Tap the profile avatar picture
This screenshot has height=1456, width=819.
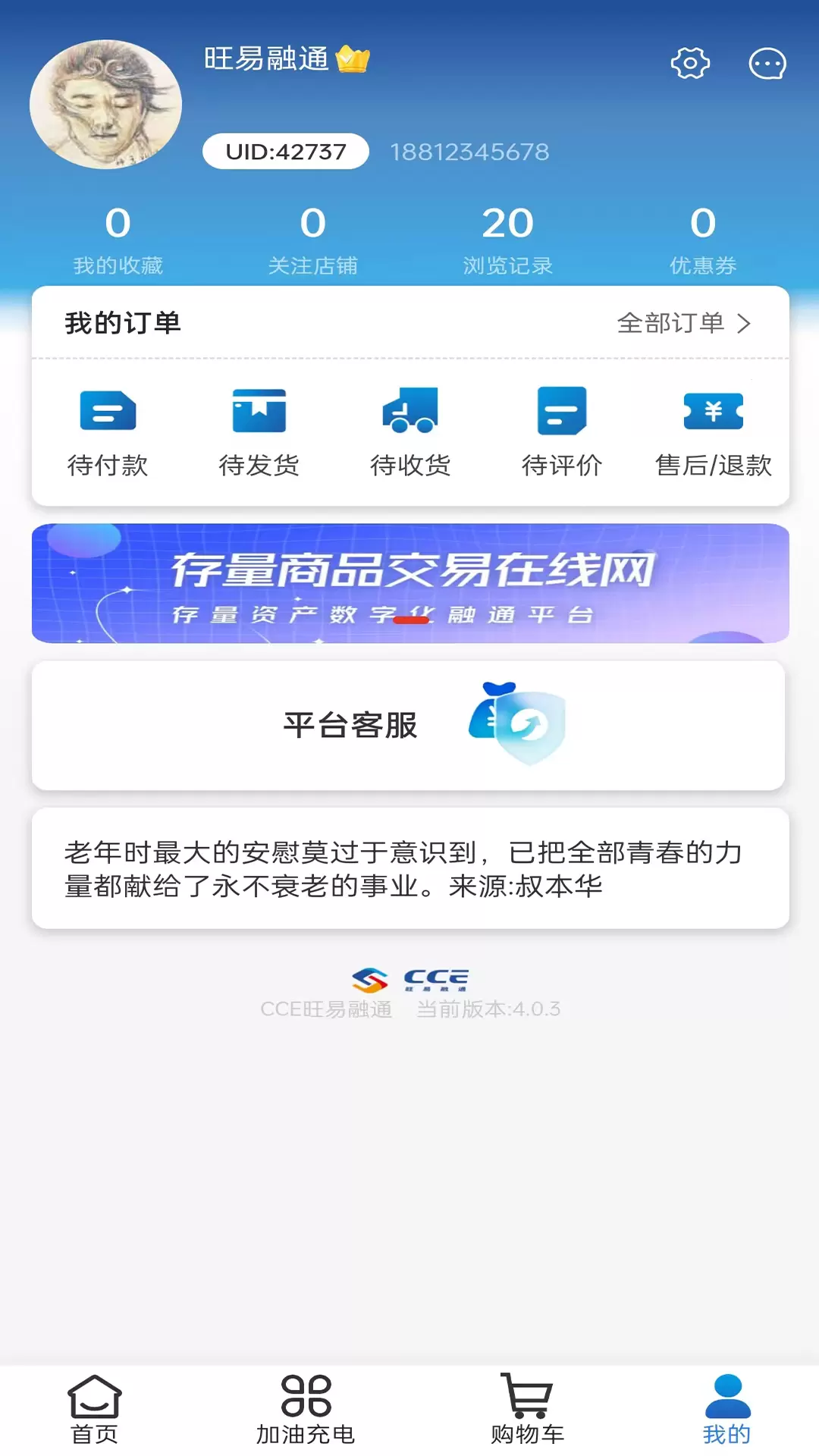click(x=105, y=105)
